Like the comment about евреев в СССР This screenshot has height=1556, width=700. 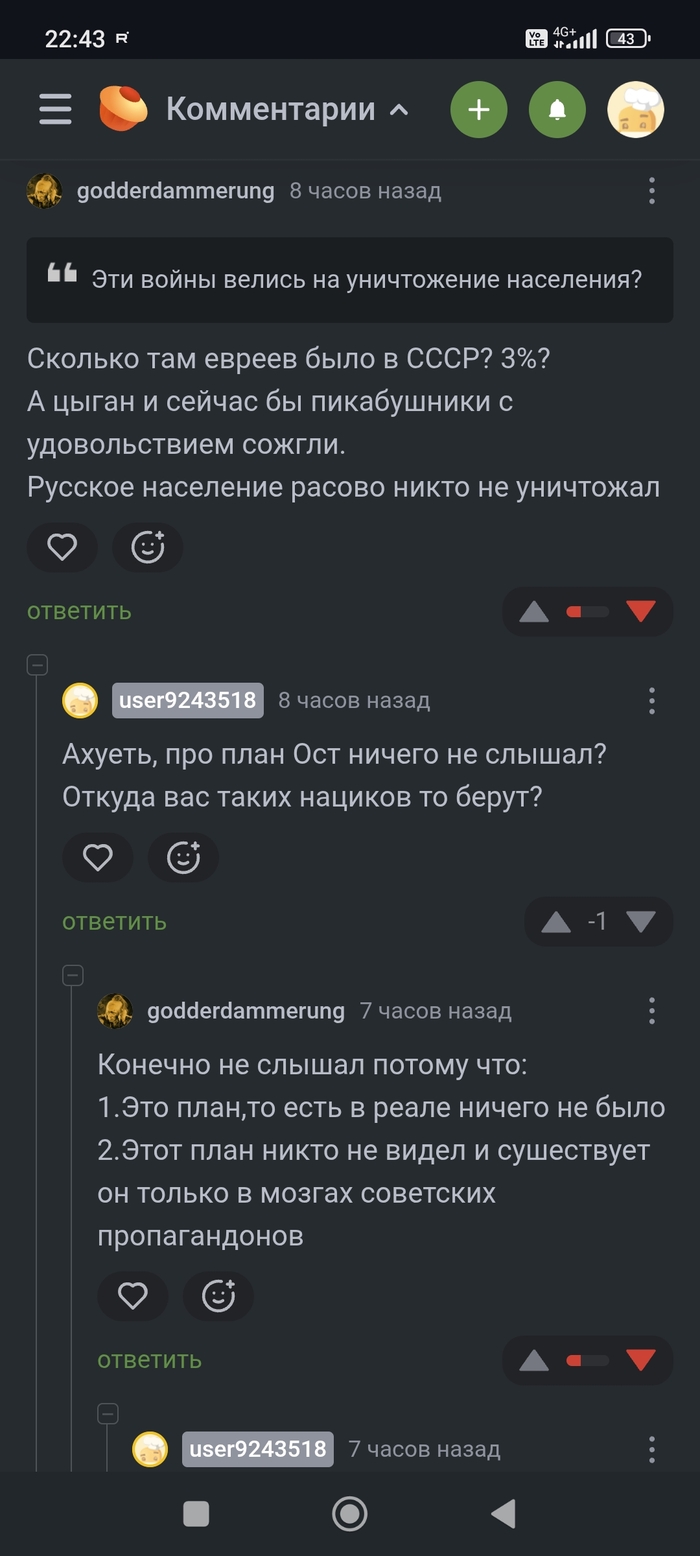[62, 547]
